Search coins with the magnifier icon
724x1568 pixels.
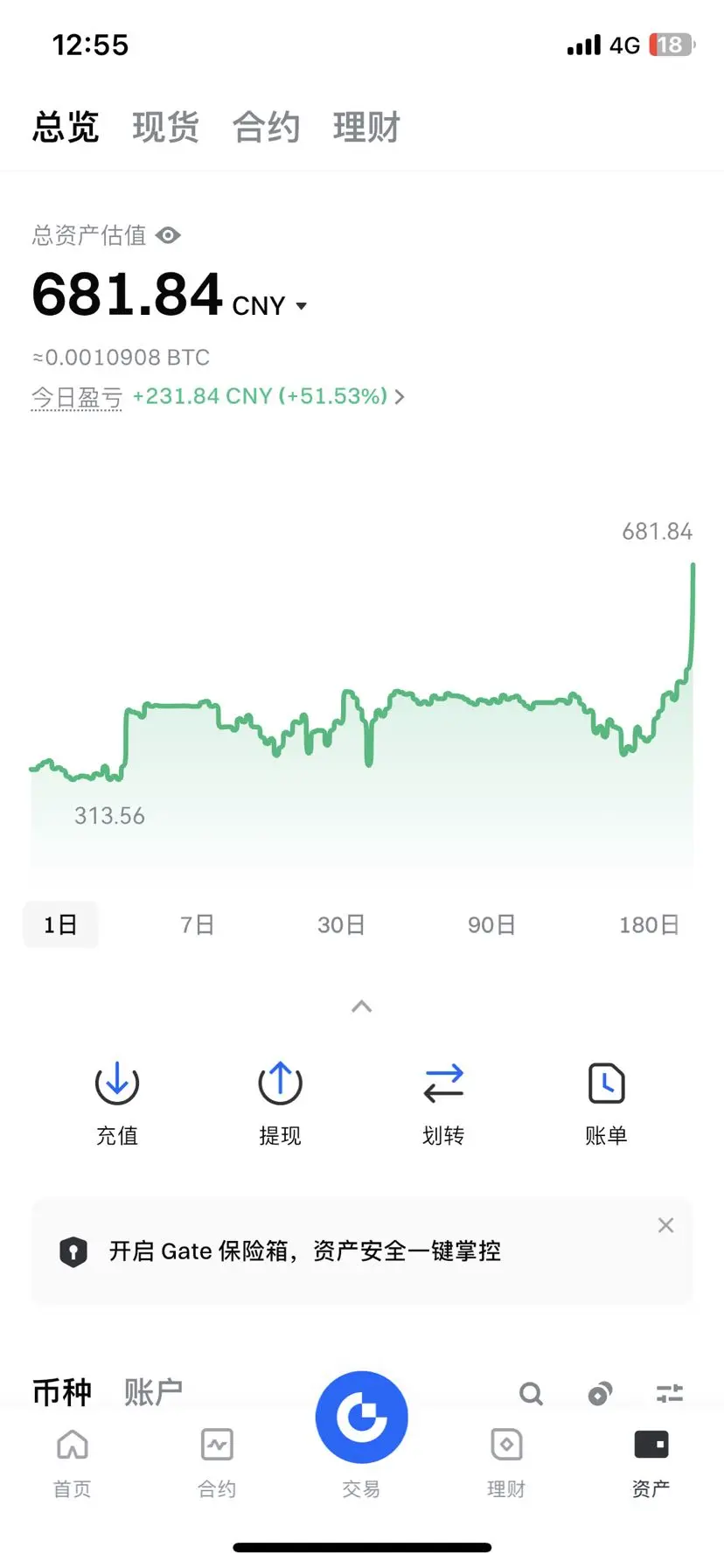pos(531,1393)
